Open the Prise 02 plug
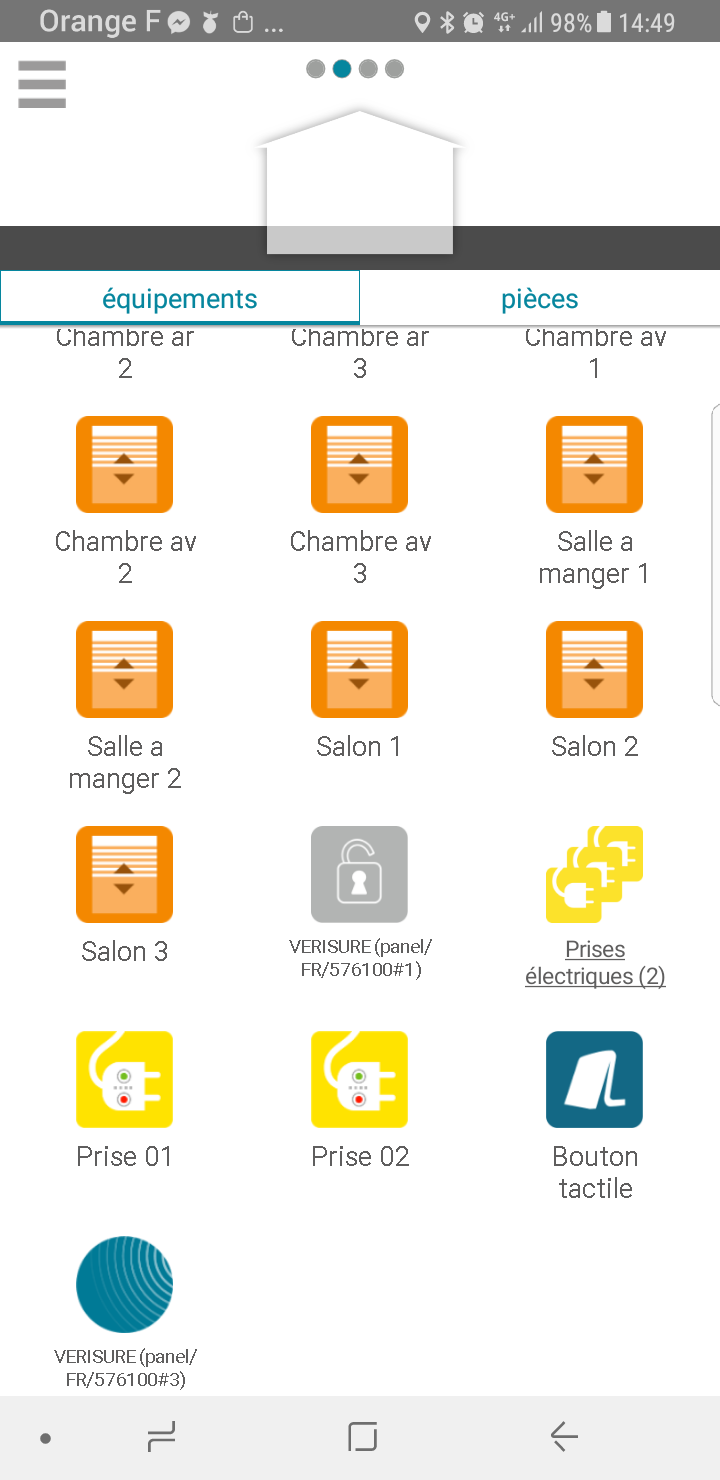This screenshot has width=720, height=1480. click(x=359, y=1080)
